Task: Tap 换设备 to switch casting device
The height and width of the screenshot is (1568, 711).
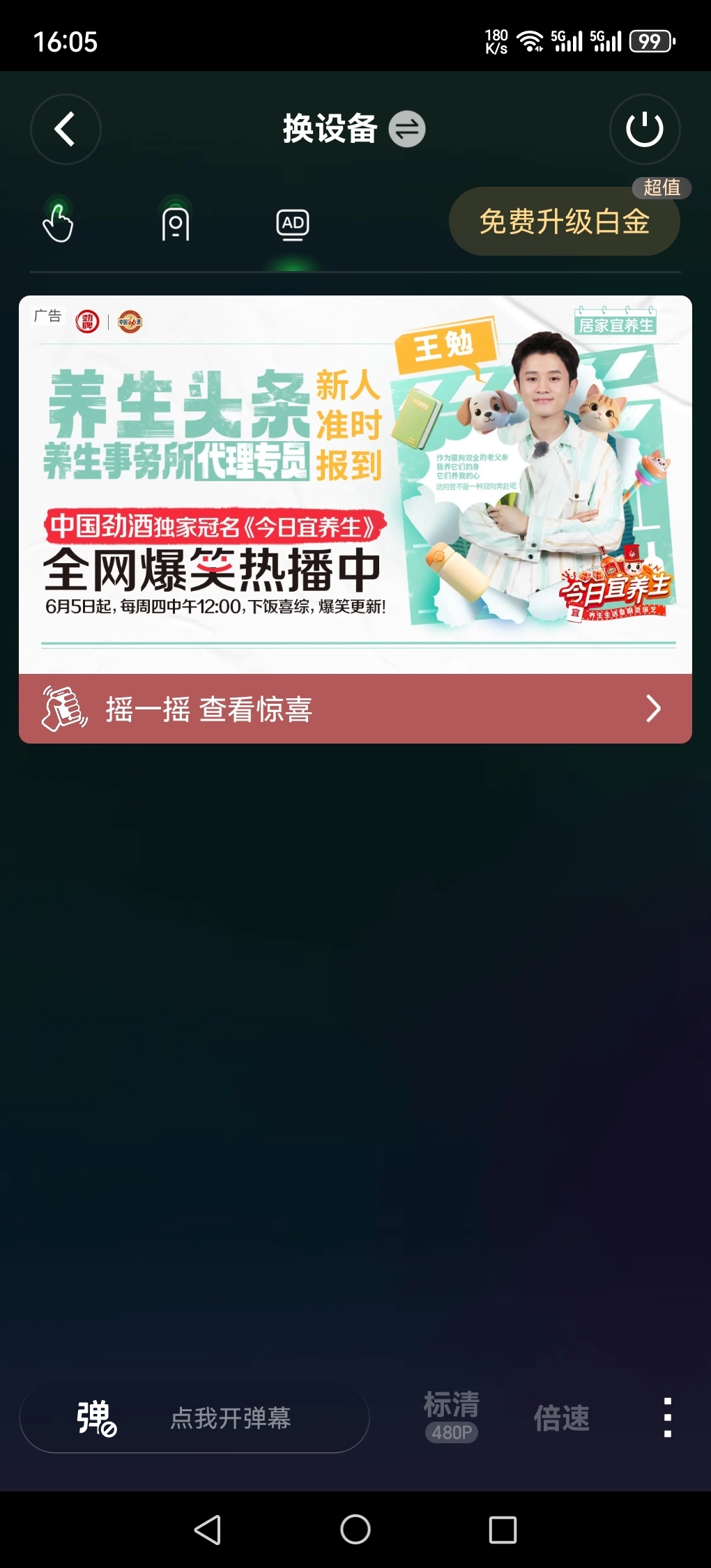Action: pos(353,129)
